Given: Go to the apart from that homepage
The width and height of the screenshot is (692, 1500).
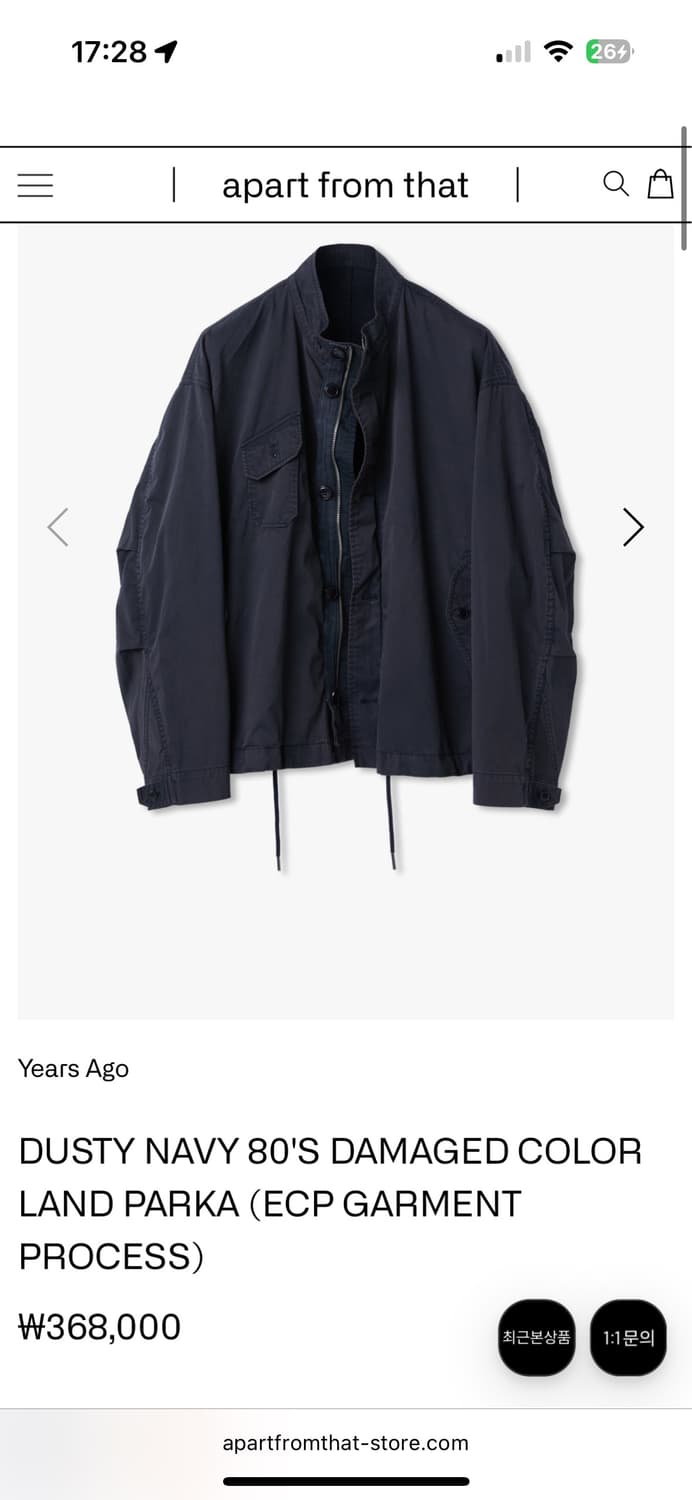Looking at the screenshot, I should pos(345,185).
